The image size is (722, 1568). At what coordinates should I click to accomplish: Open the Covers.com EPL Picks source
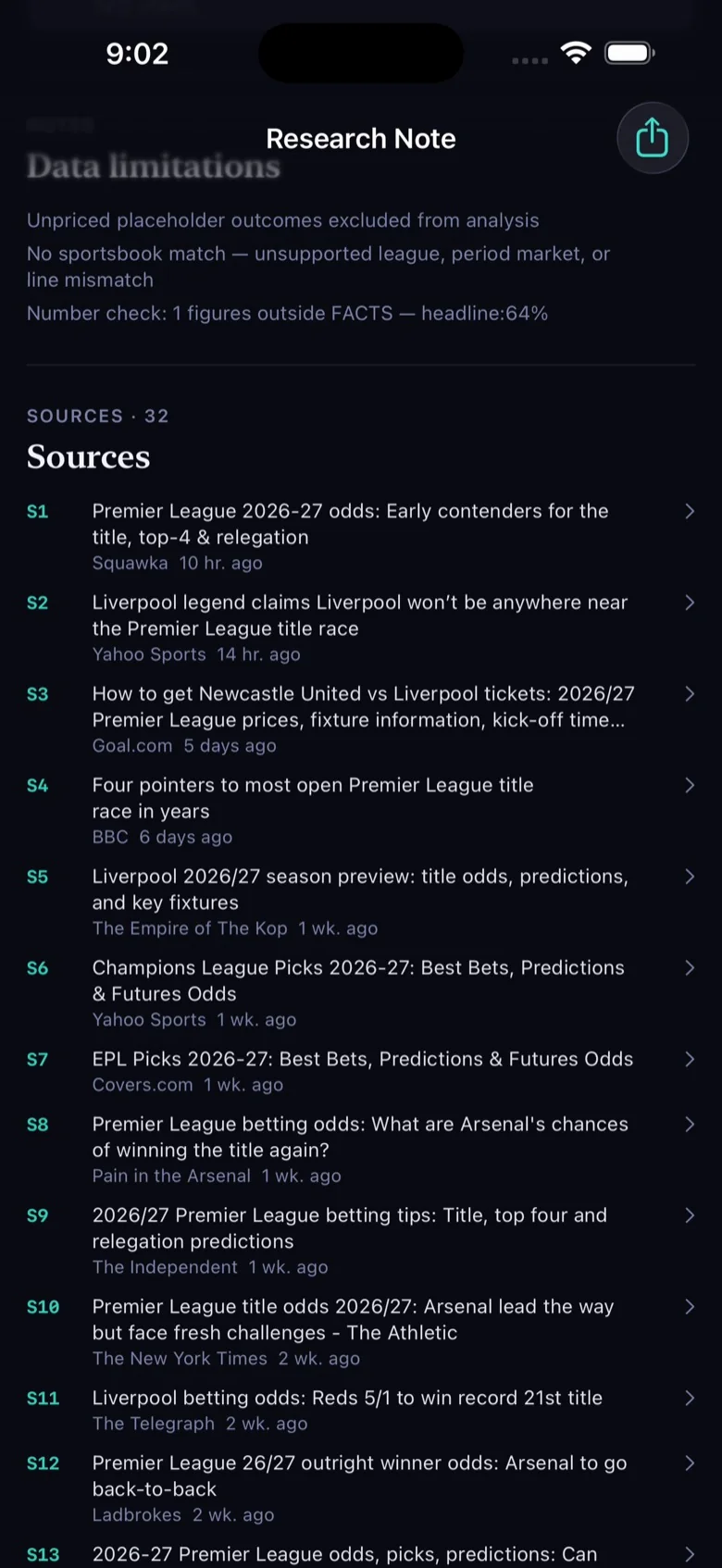361,1072
